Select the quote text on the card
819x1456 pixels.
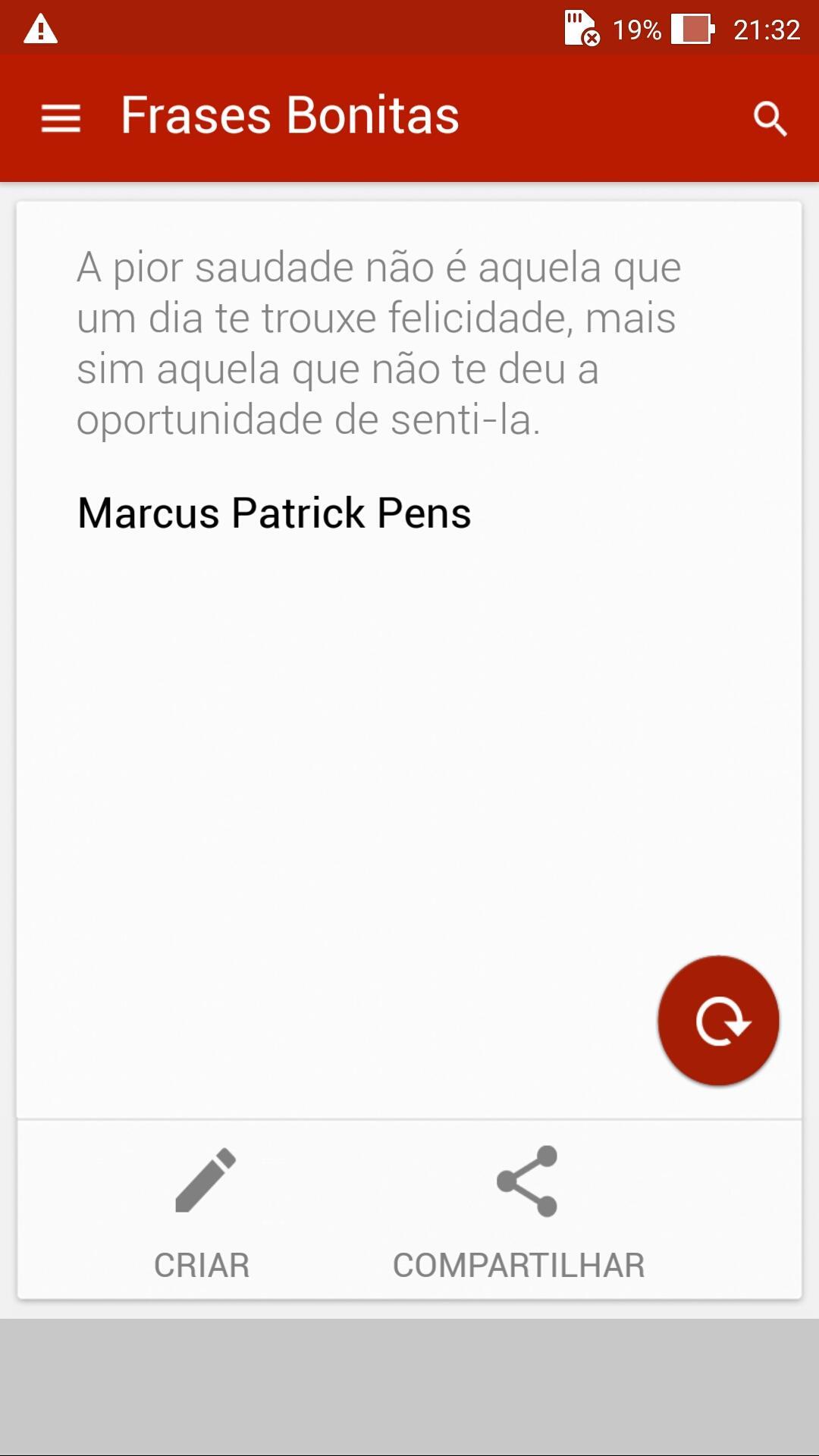379,341
